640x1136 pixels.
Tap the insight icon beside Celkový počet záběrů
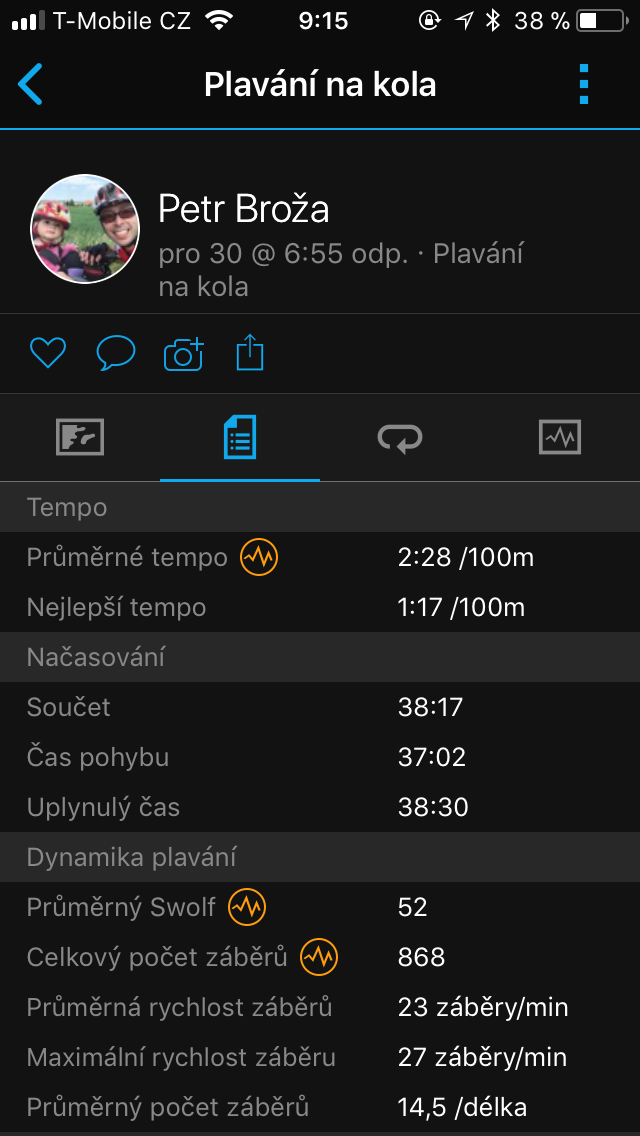click(319, 957)
